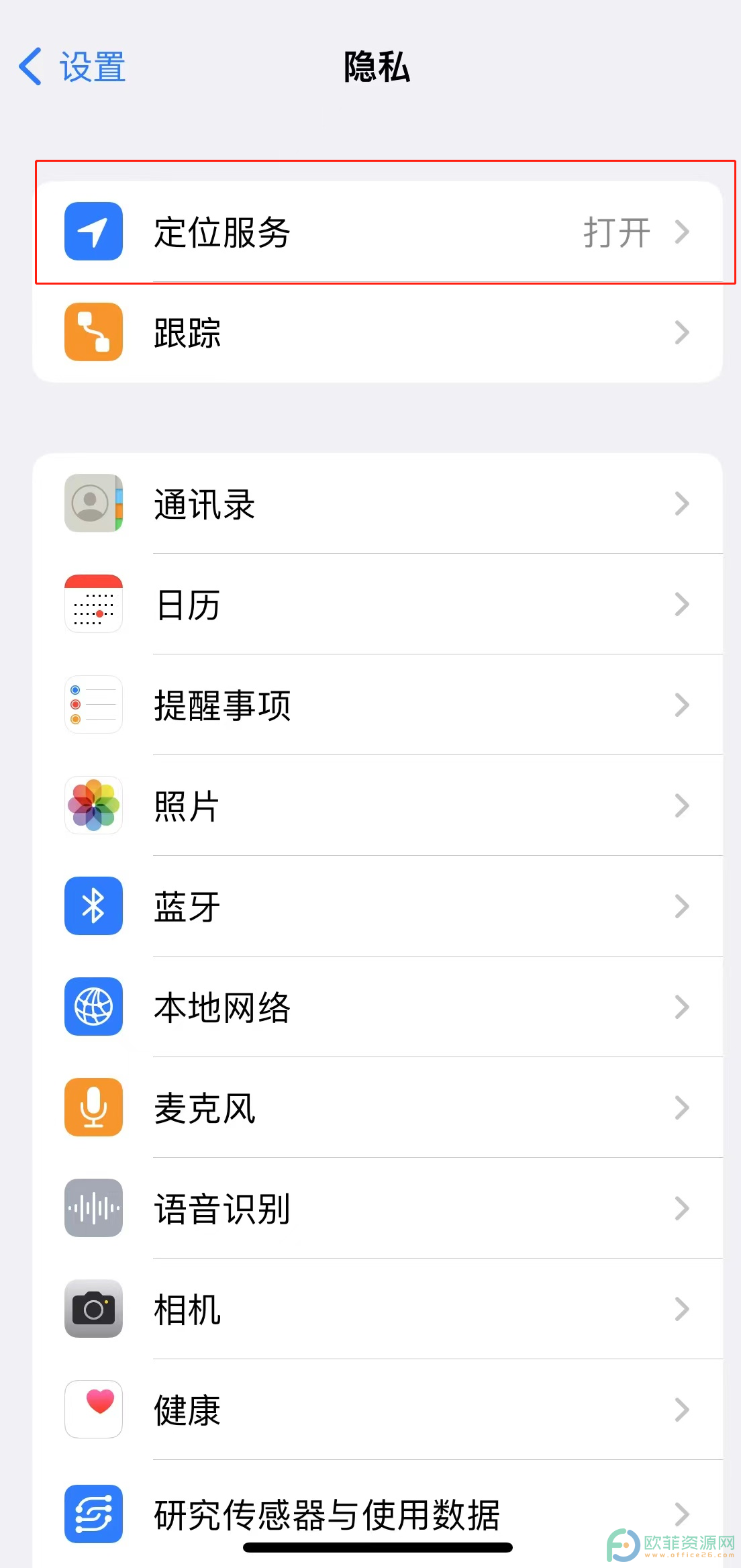Open 相机 access permissions
Viewport: 741px width, 1568px height.
click(377, 1309)
